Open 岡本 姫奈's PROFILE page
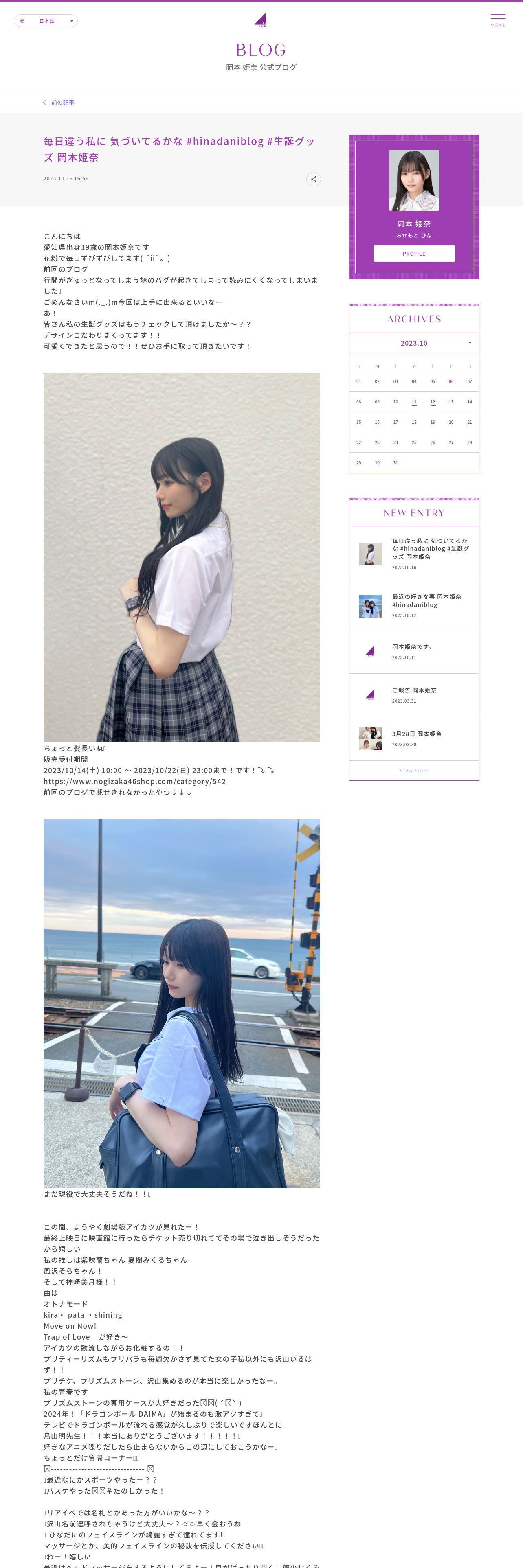The image size is (523, 1568). tap(413, 254)
